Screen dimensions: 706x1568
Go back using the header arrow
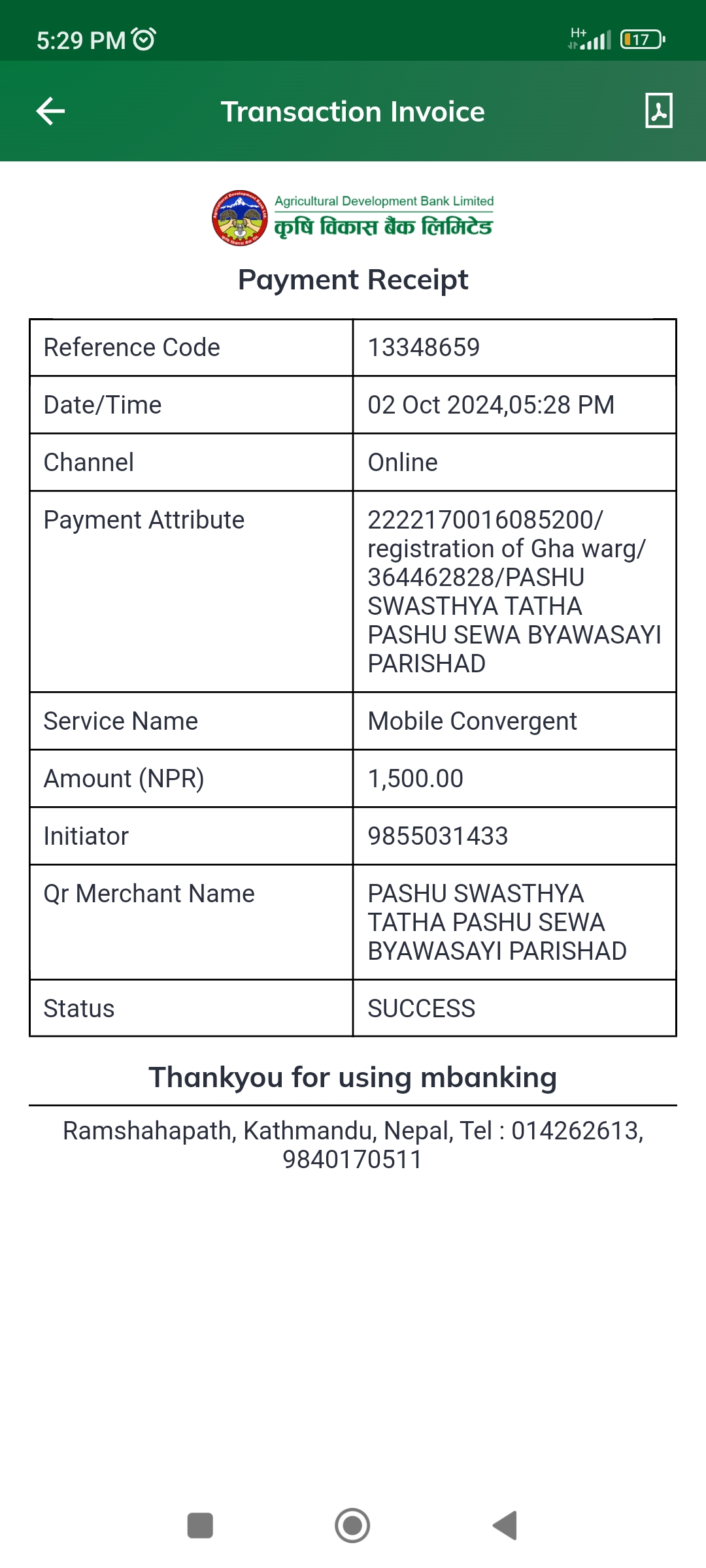[50, 111]
